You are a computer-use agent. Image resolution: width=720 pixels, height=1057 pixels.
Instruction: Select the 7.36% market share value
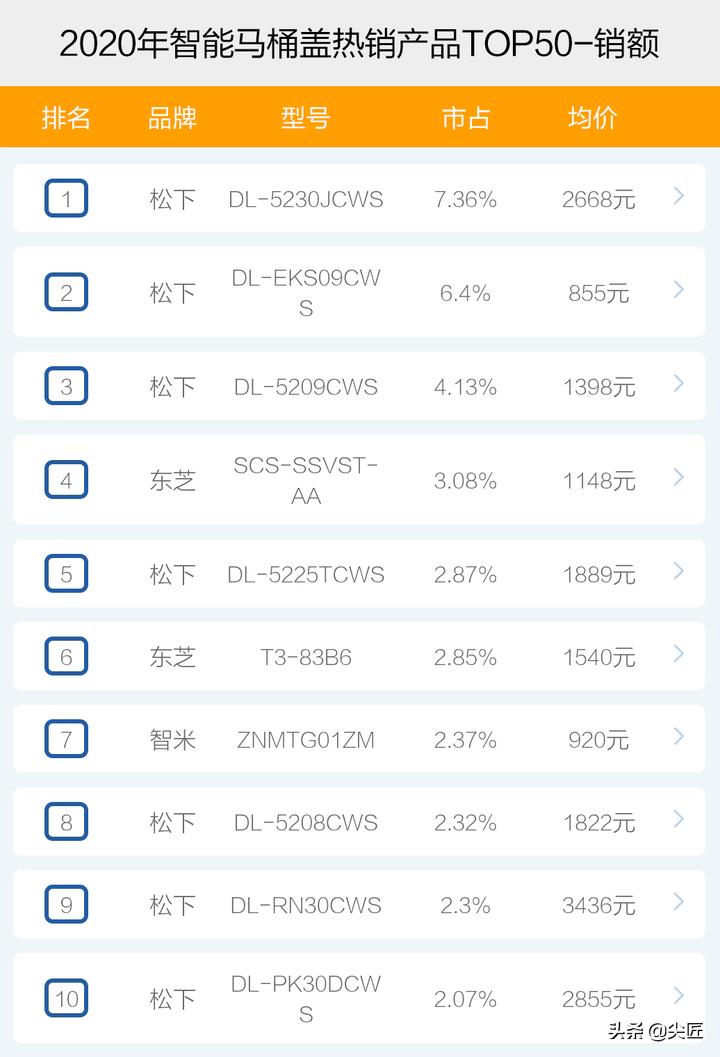tap(465, 198)
